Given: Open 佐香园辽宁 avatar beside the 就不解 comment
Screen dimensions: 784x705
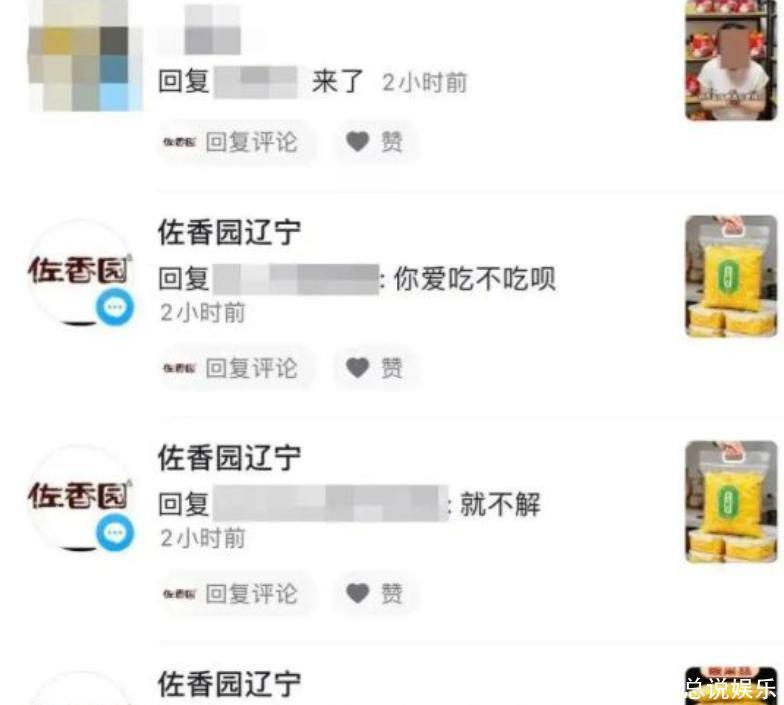Looking at the screenshot, I should pos(80,498).
